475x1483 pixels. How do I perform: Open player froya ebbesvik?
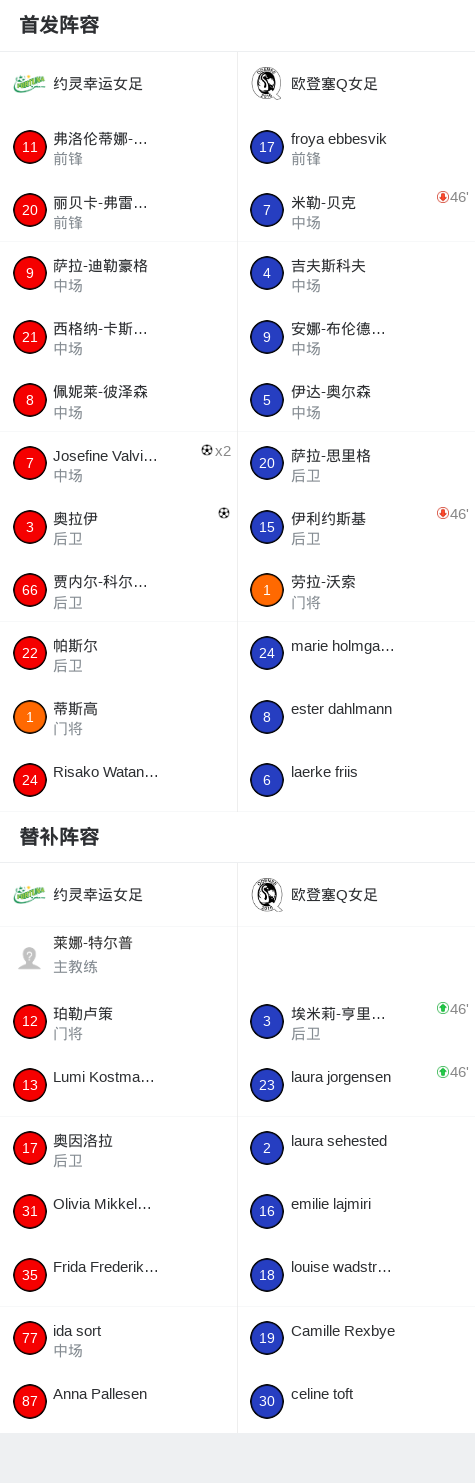pos(356,147)
